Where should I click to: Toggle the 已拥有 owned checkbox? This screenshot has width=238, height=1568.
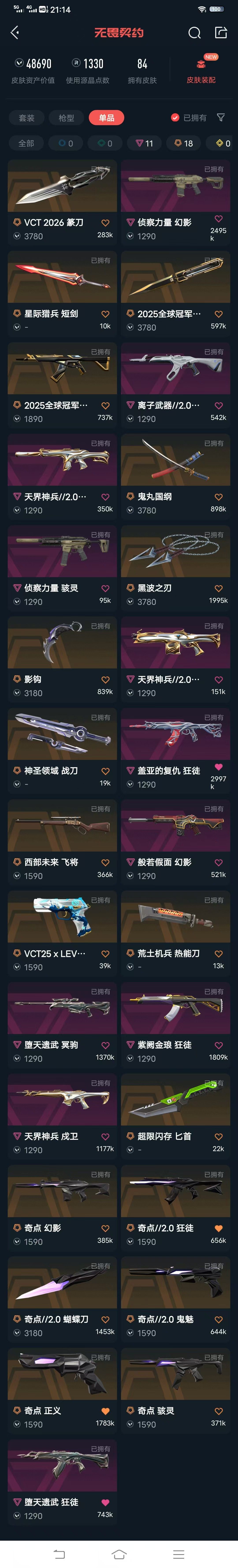coord(175,117)
